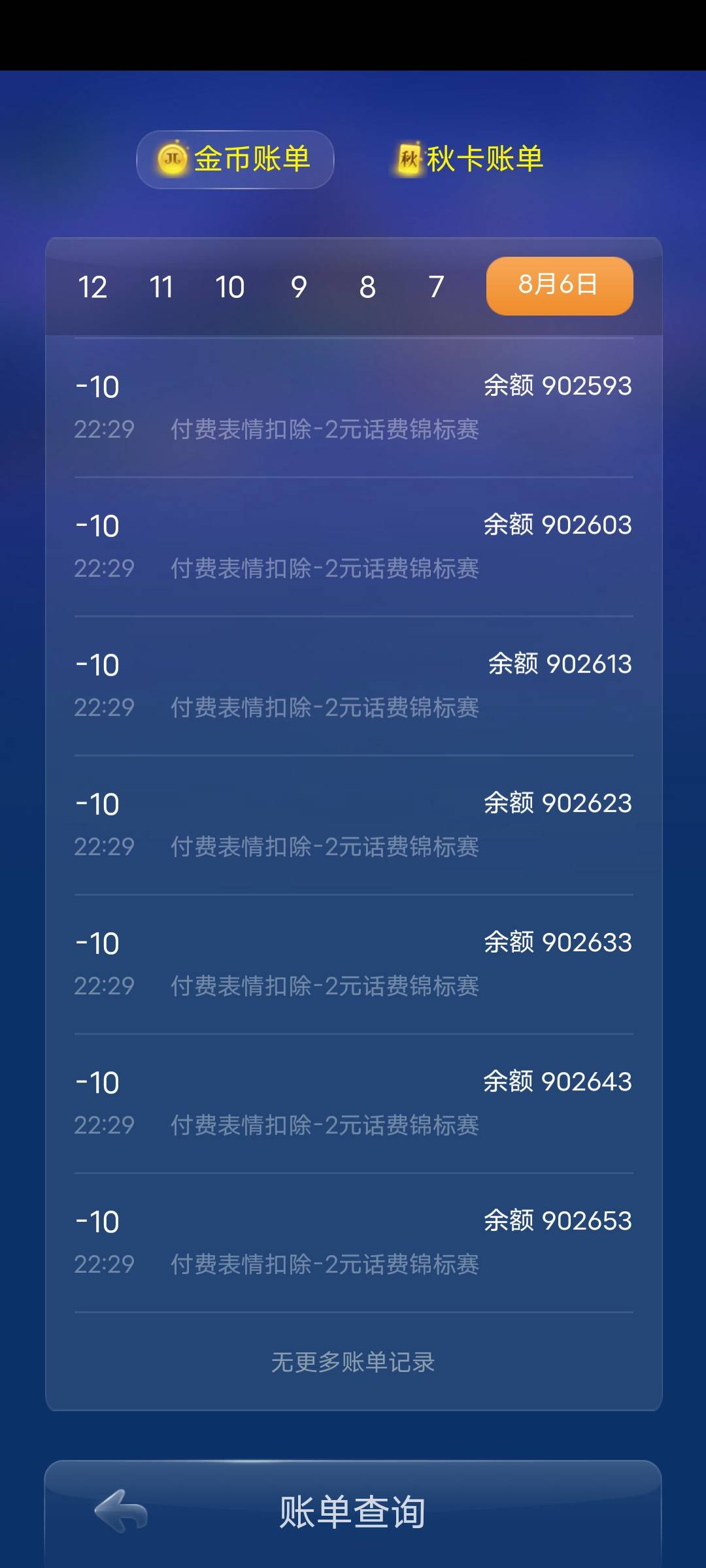Image resolution: width=706 pixels, height=1568 pixels.
Task: Tap the entry showing 余额 902633
Action: pos(353,962)
